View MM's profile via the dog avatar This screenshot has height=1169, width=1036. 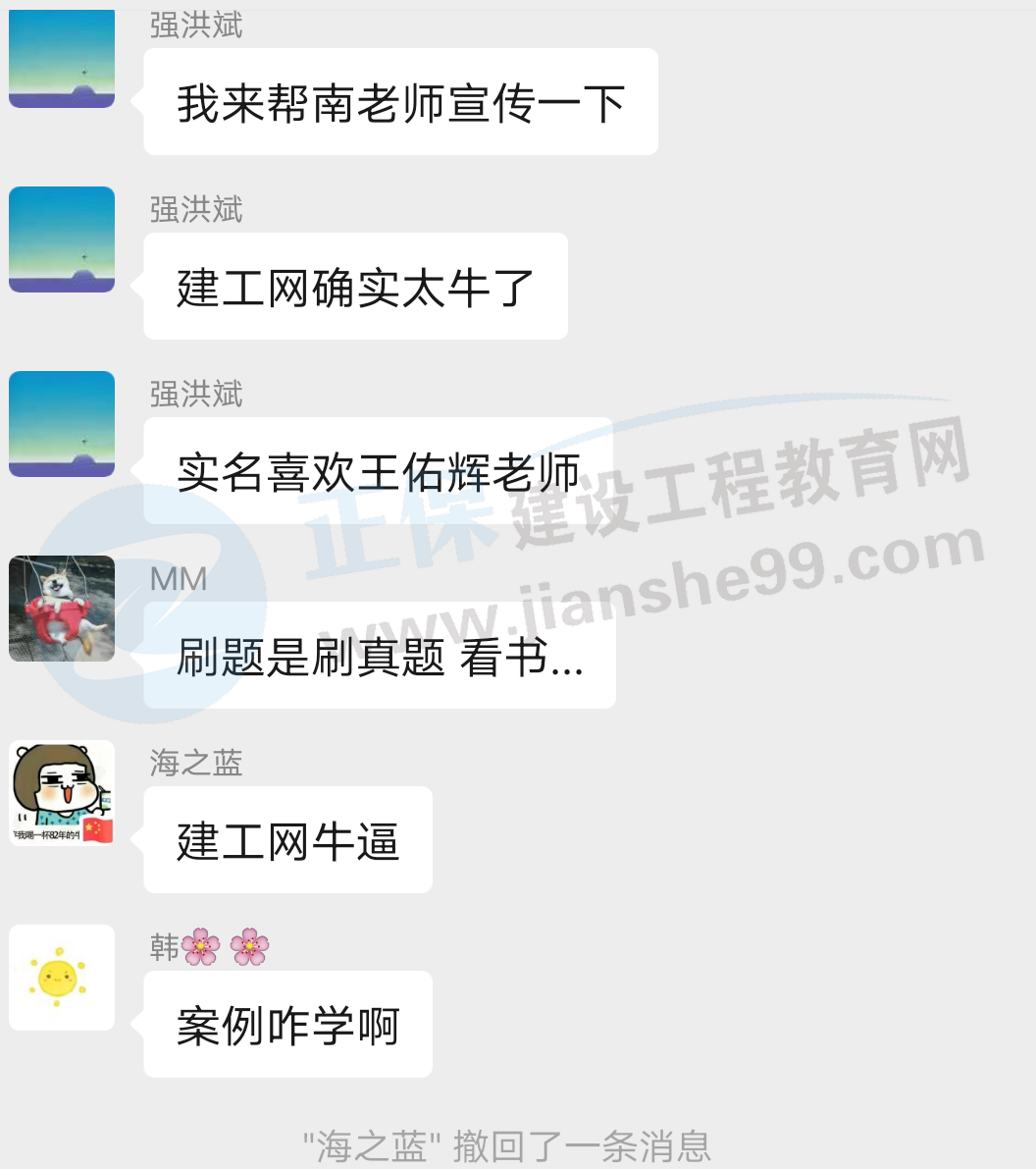tap(62, 609)
